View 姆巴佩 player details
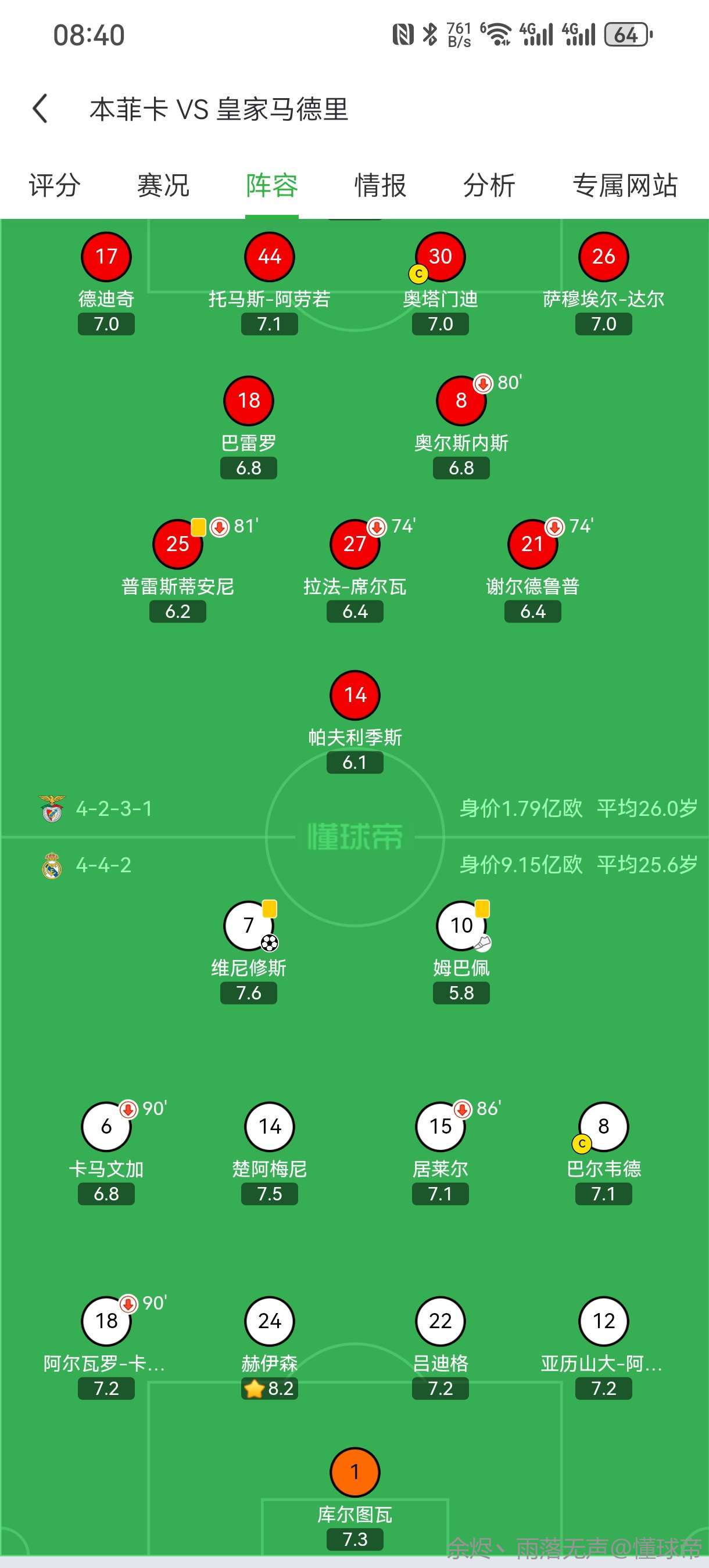The image size is (709, 1568). [461, 926]
